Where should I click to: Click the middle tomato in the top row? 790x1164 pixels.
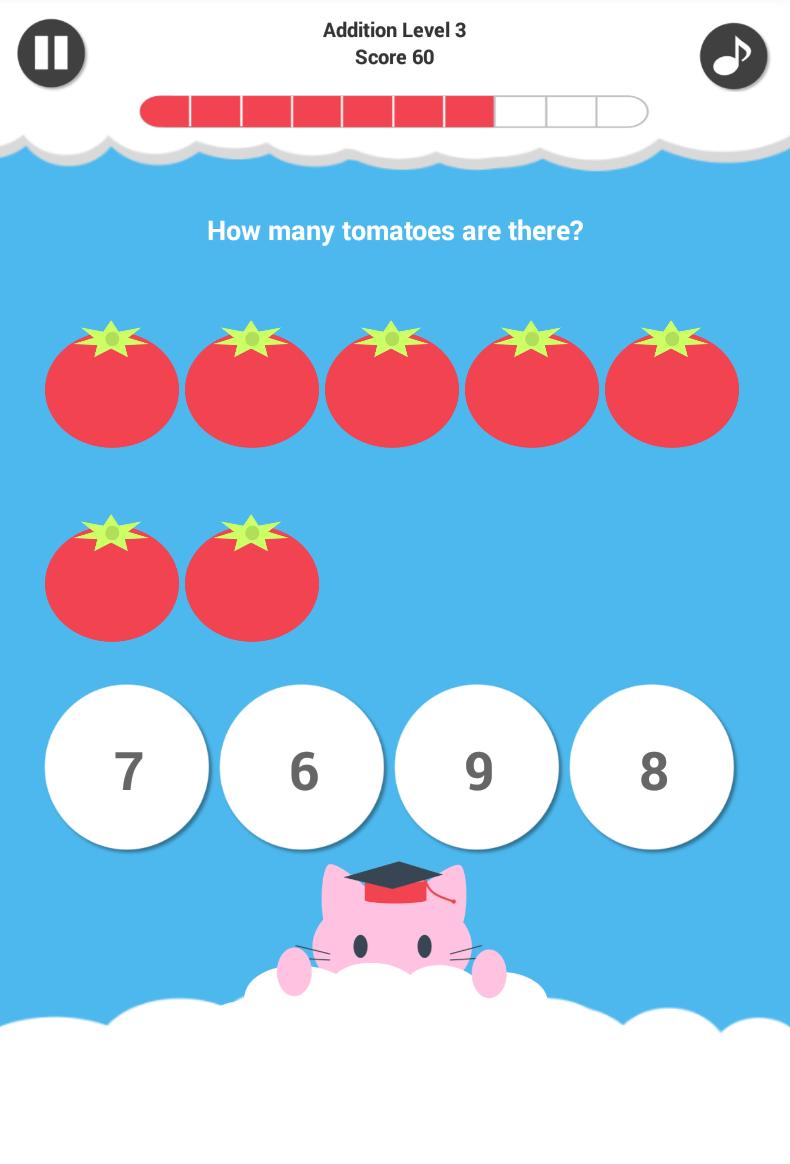click(x=391, y=390)
